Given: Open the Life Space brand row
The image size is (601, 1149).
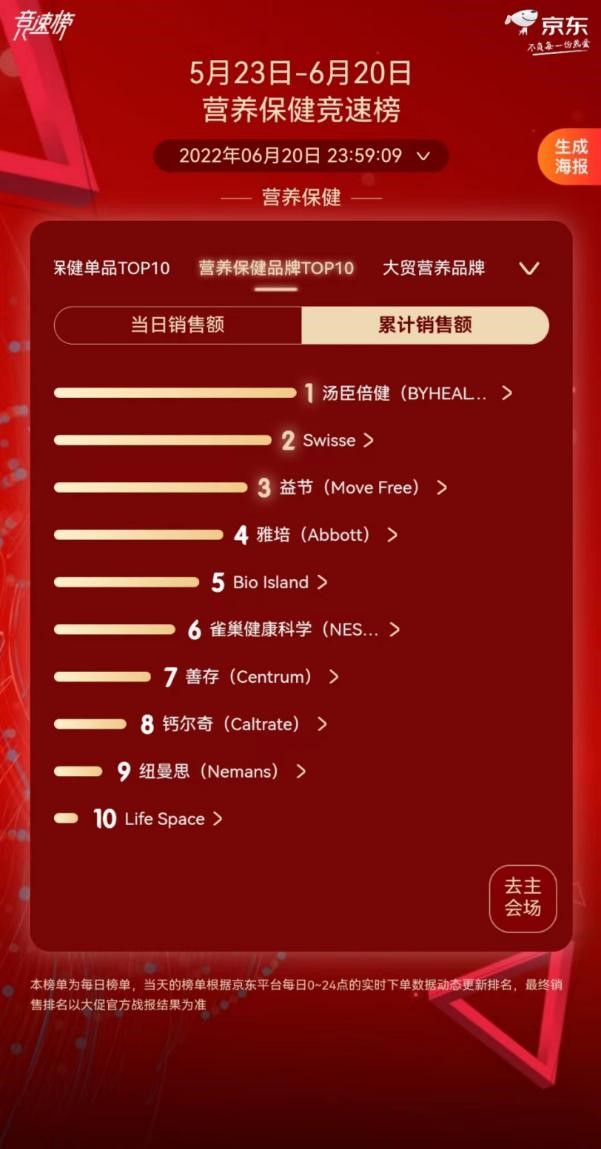Looking at the screenshot, I should pos(172,819).
